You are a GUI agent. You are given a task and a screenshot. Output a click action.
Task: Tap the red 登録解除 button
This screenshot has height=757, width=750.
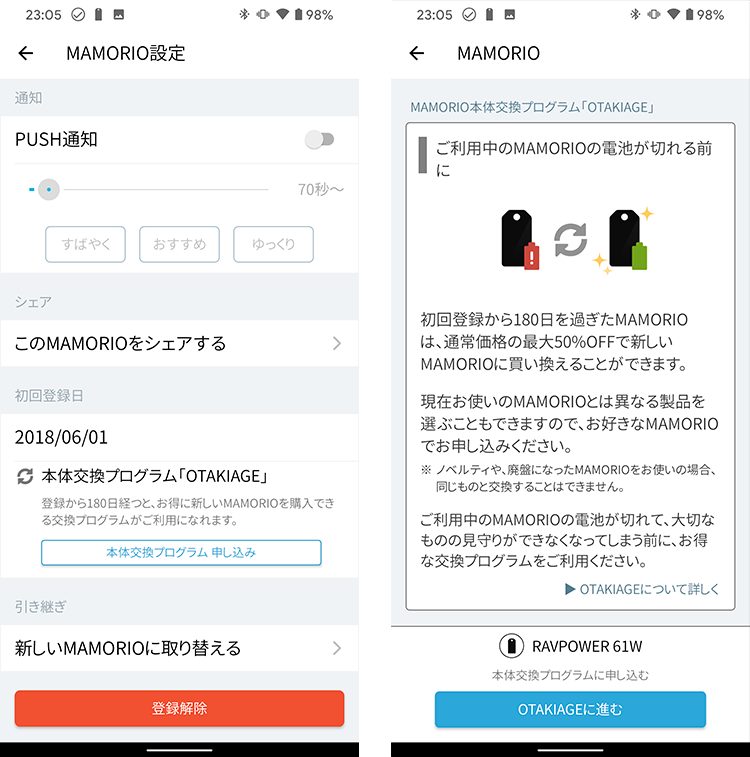pyautogui.click(x=179, y=708)
